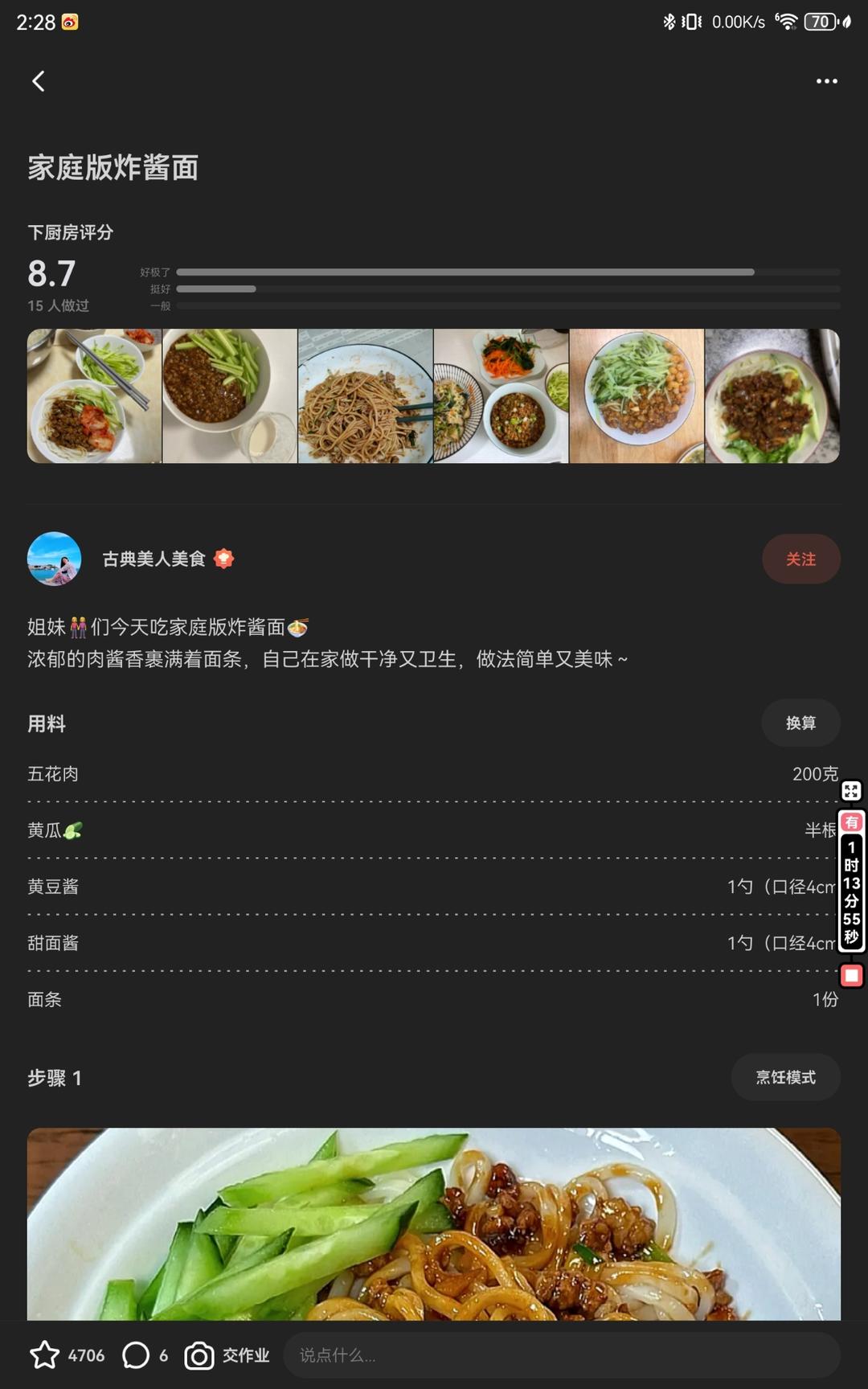Screen dimensions: 868x1389
Task: Tap the Weibo icon in the status bar
Action: coord(71,22)
